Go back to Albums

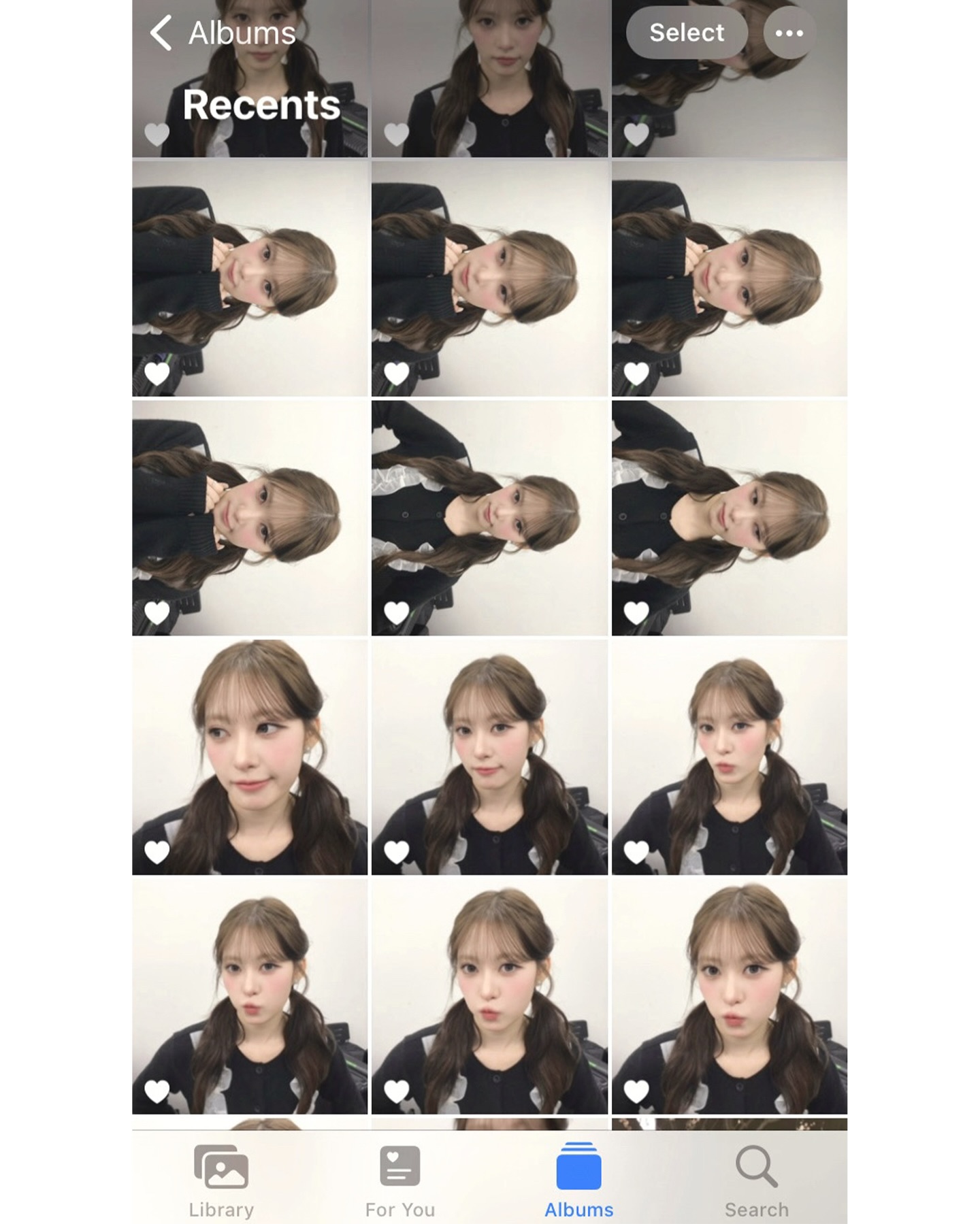(x=222, y=33)
